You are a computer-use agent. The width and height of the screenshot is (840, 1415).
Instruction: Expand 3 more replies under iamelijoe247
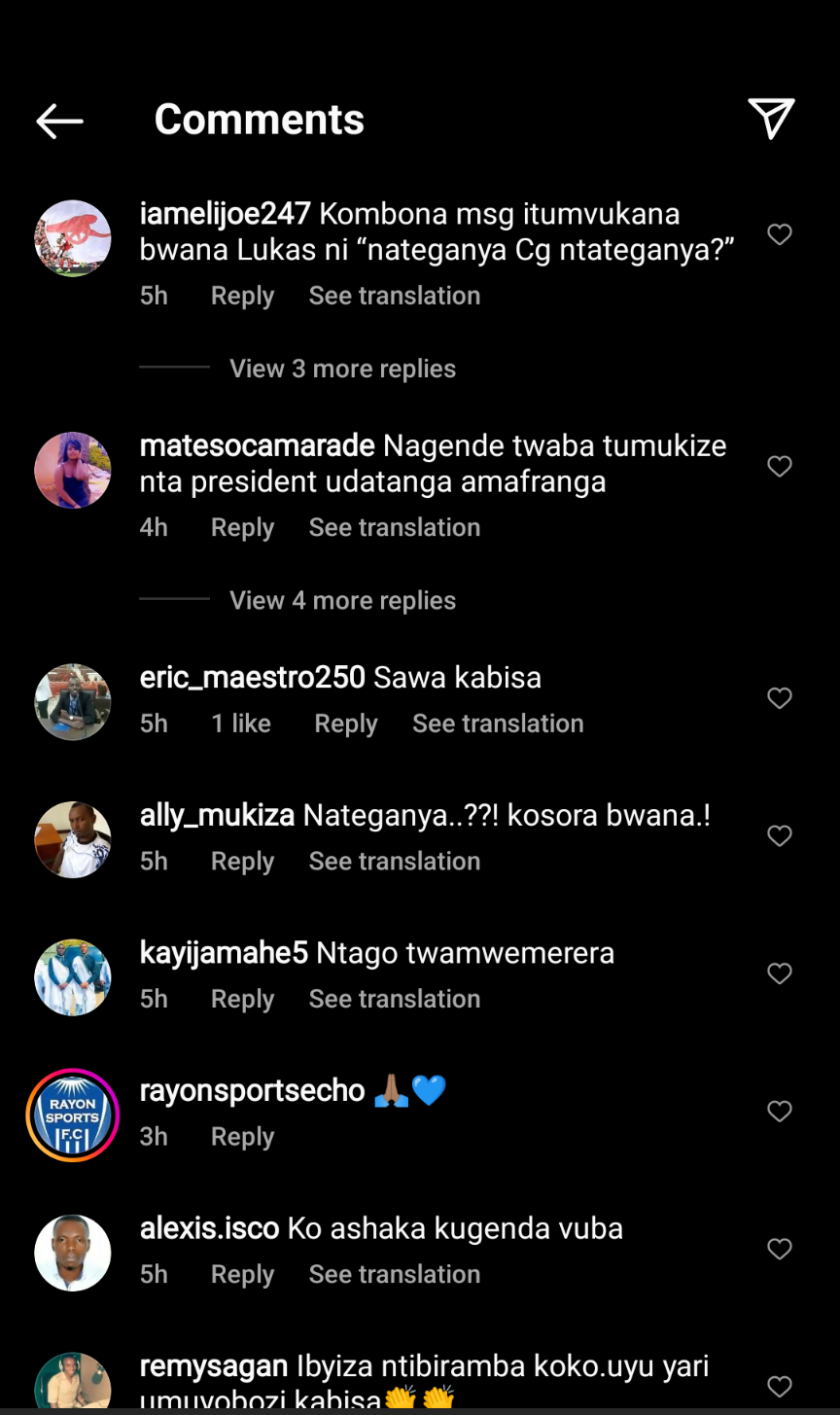pos(342,369)
